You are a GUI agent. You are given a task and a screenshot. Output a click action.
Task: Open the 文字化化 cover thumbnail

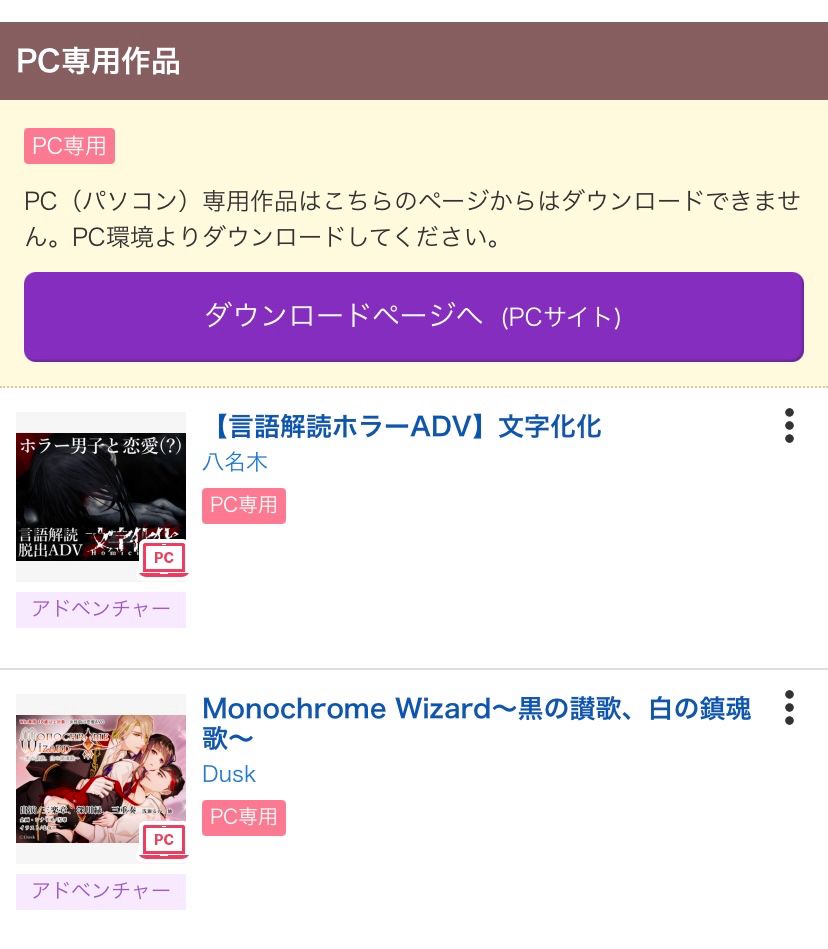101,497
